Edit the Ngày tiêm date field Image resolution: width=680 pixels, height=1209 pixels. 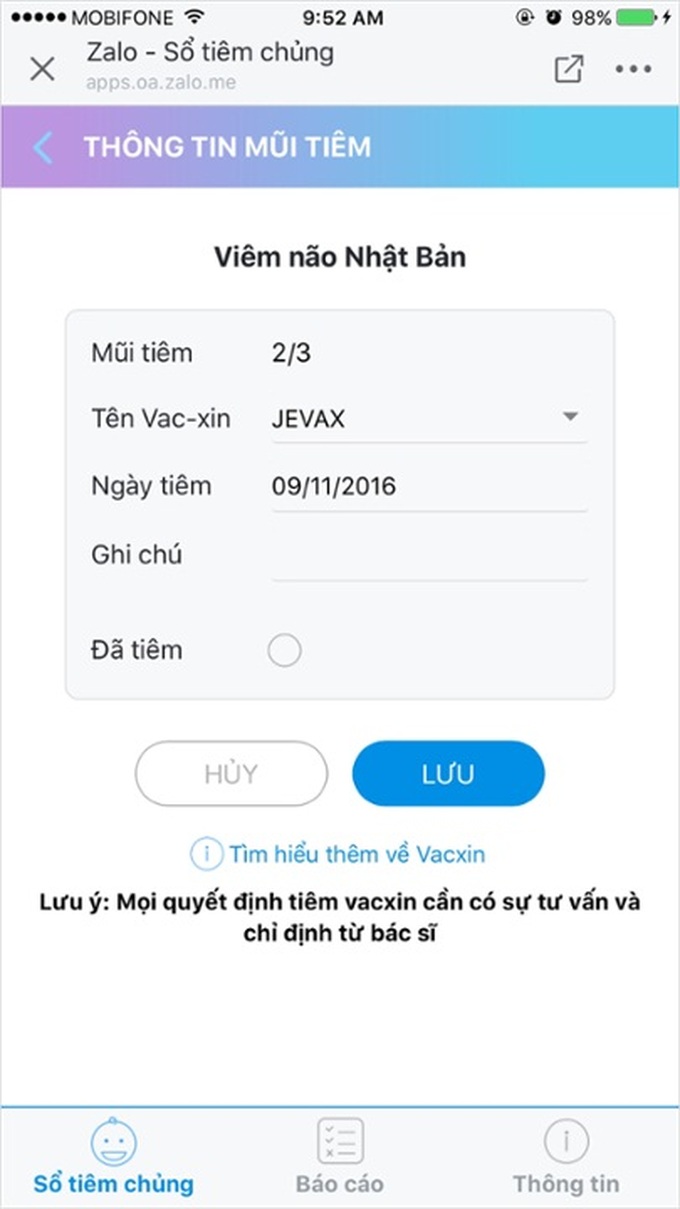click(x=429, y=487)
